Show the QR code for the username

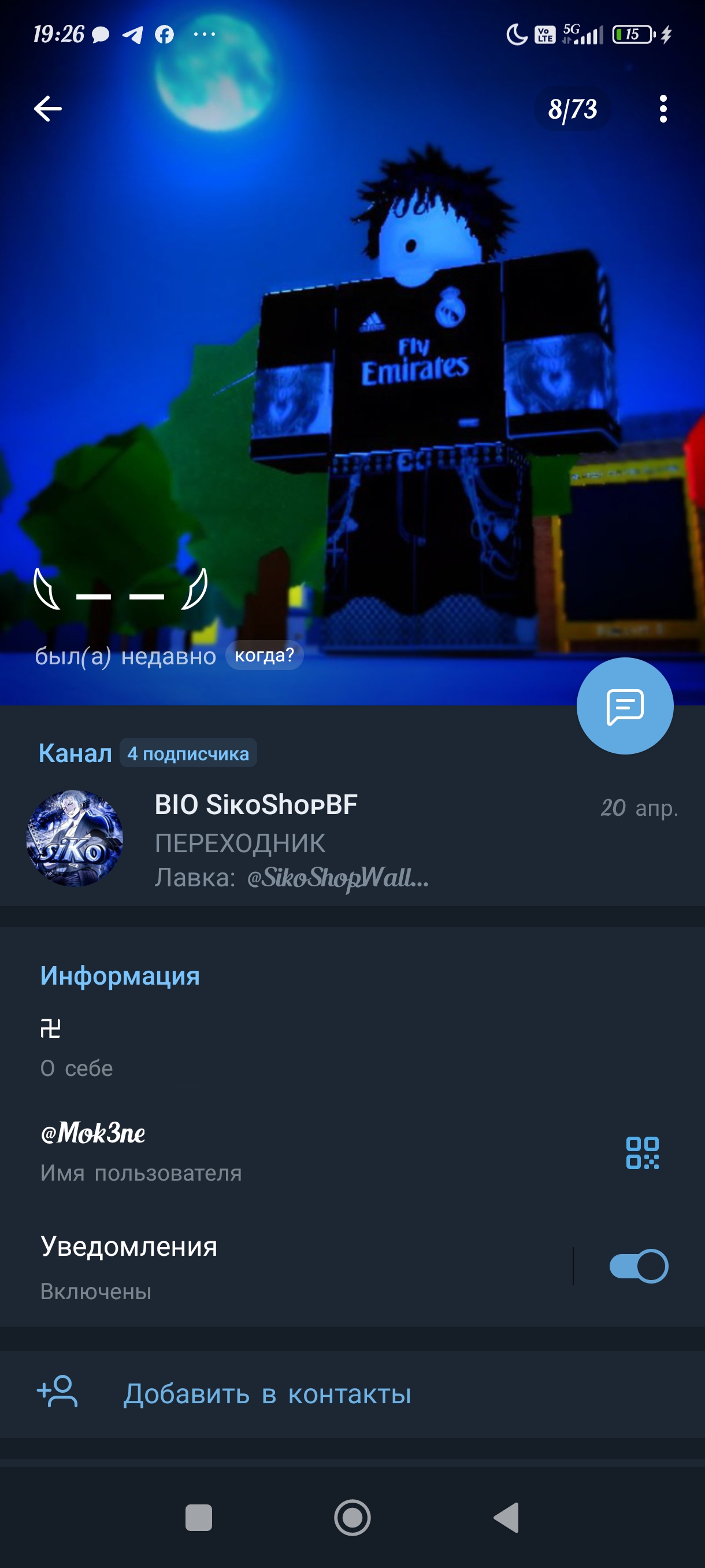point(642,1153)
